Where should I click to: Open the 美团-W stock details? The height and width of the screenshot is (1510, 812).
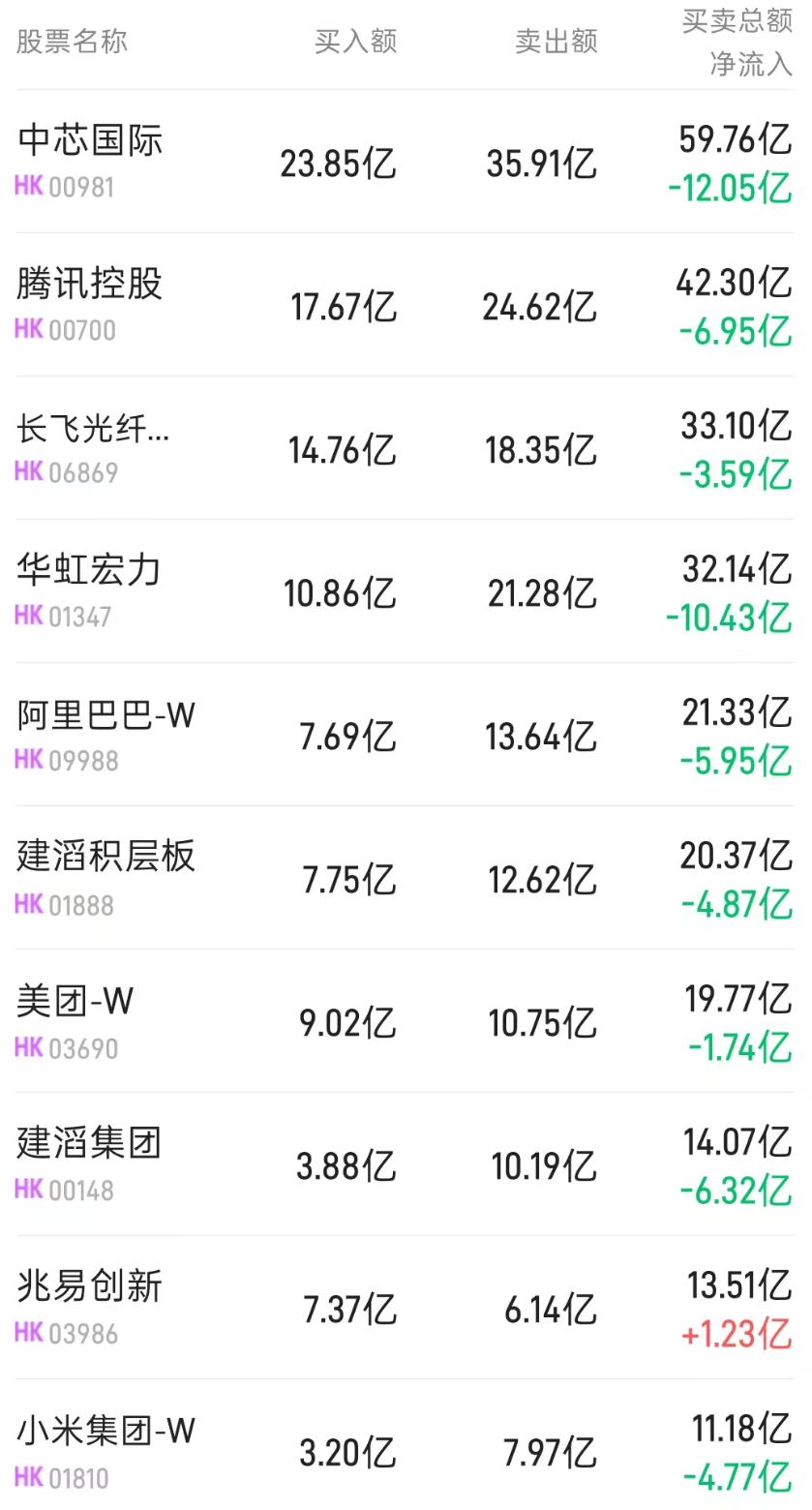tap(406, 1021)
